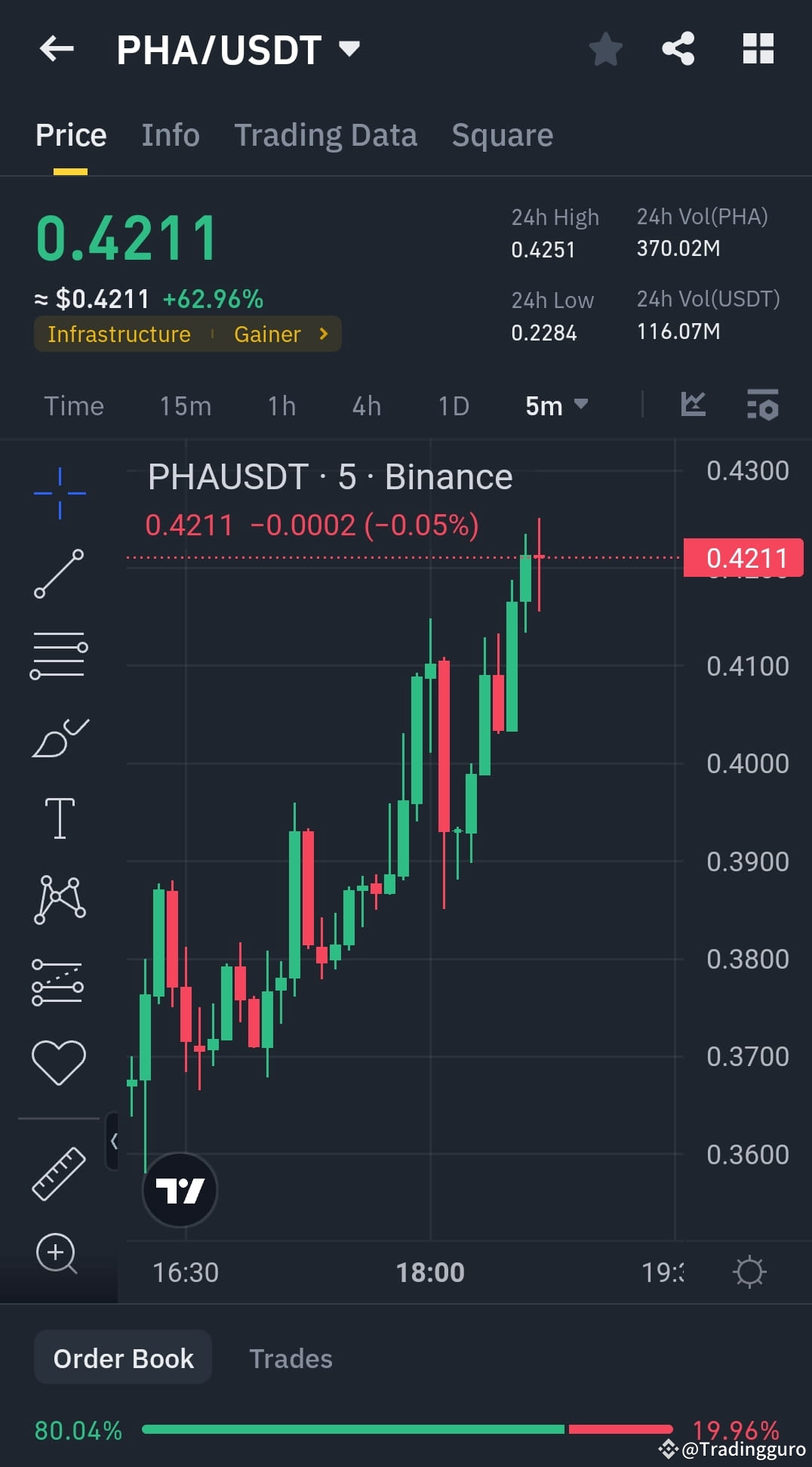
Task: Open the PHA/USDT pair dropdown
Action: [x=349, y=48]
